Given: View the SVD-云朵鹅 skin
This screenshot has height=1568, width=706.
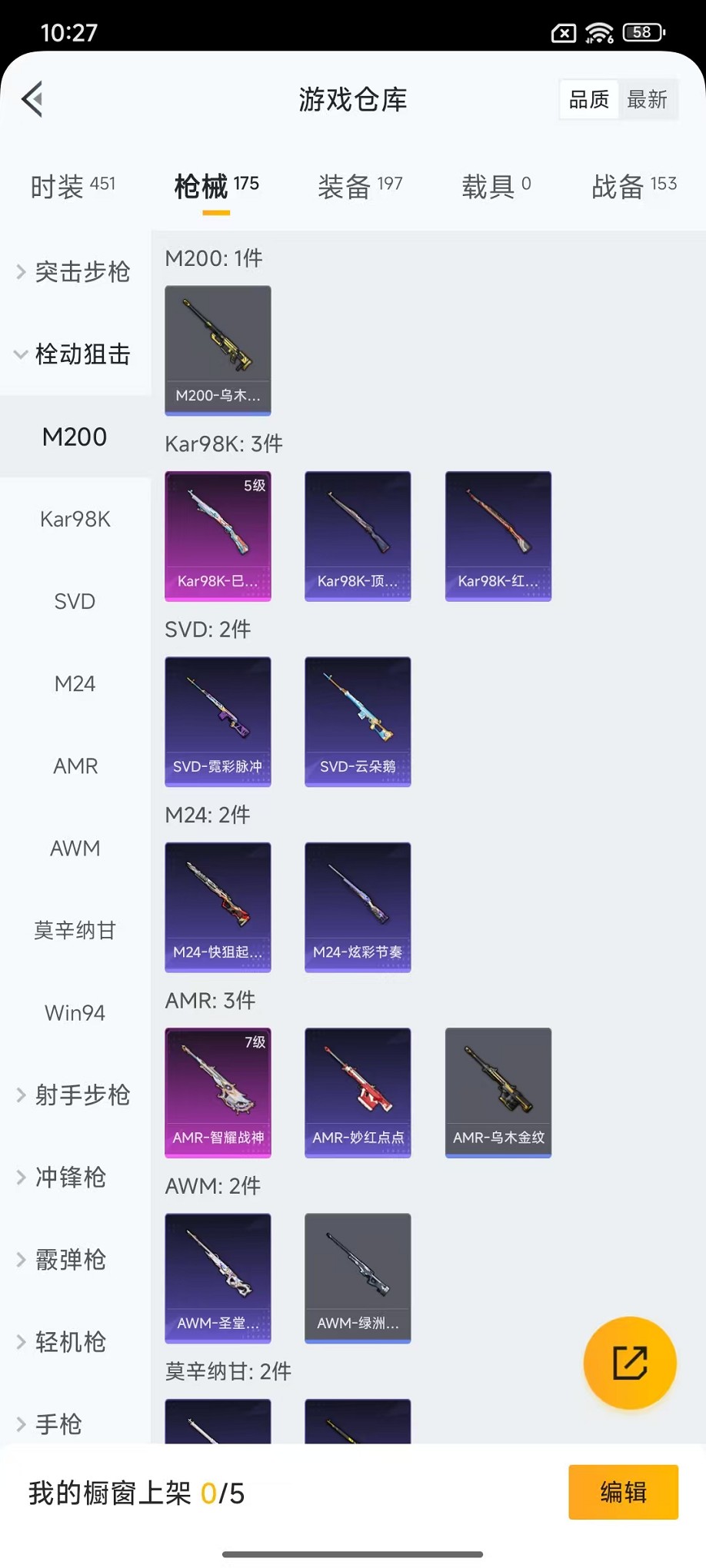Looking at the screenshot, I should coord(358,721).
